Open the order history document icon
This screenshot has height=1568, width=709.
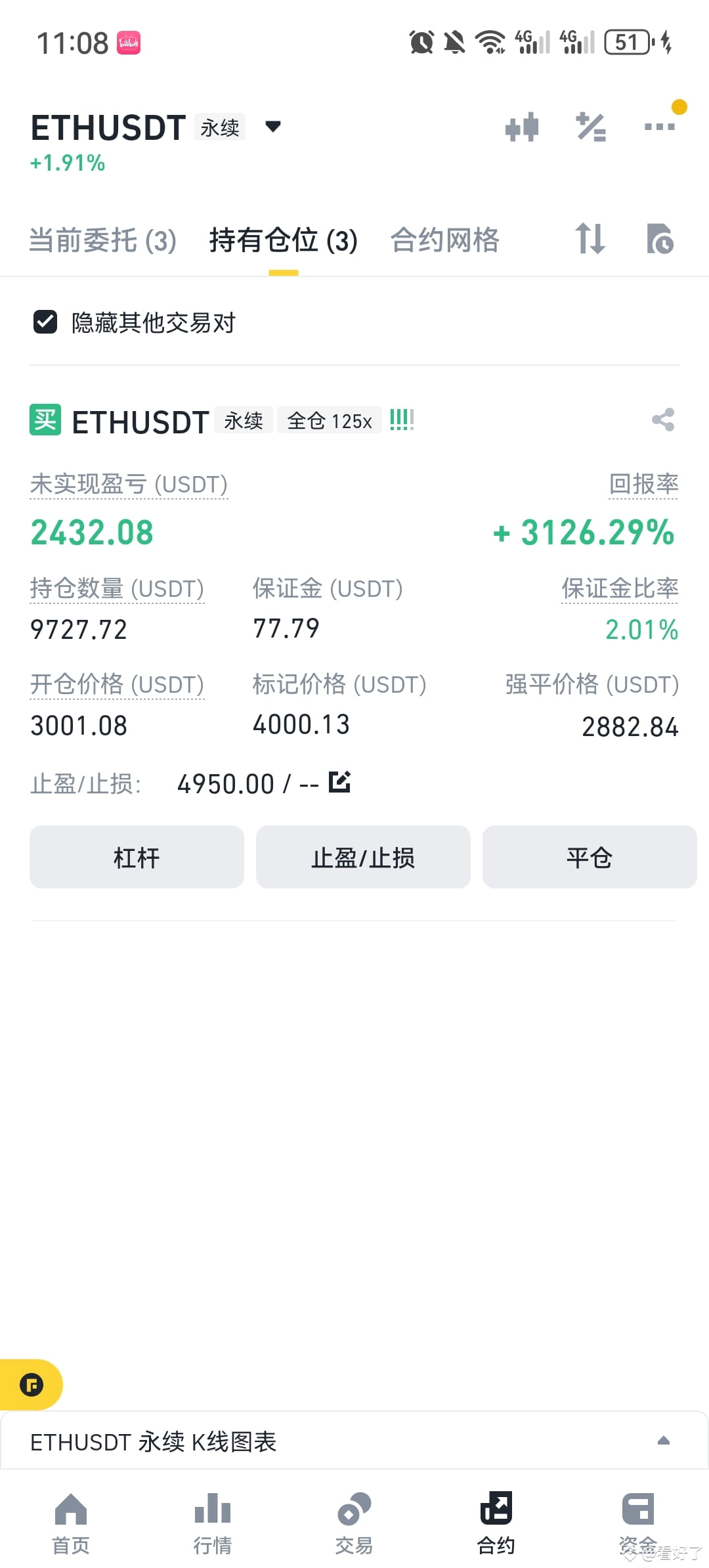[660, 240]
